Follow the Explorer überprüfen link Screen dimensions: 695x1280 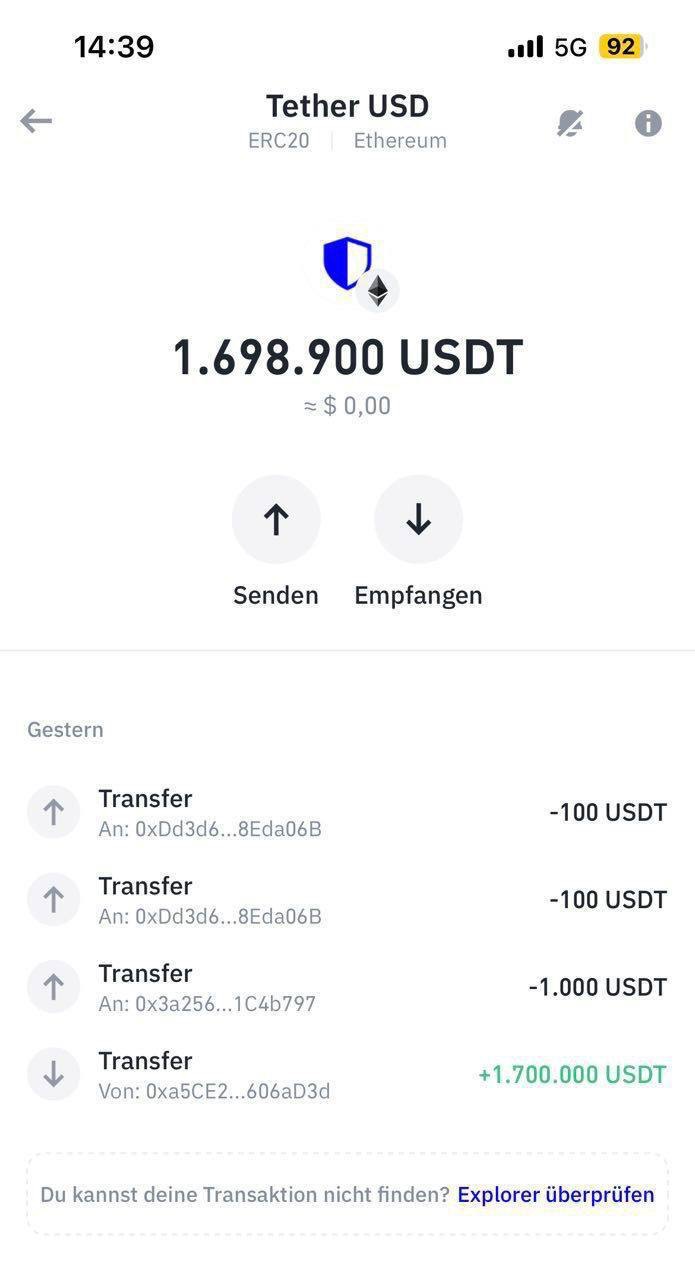(x=556, y=1194)
